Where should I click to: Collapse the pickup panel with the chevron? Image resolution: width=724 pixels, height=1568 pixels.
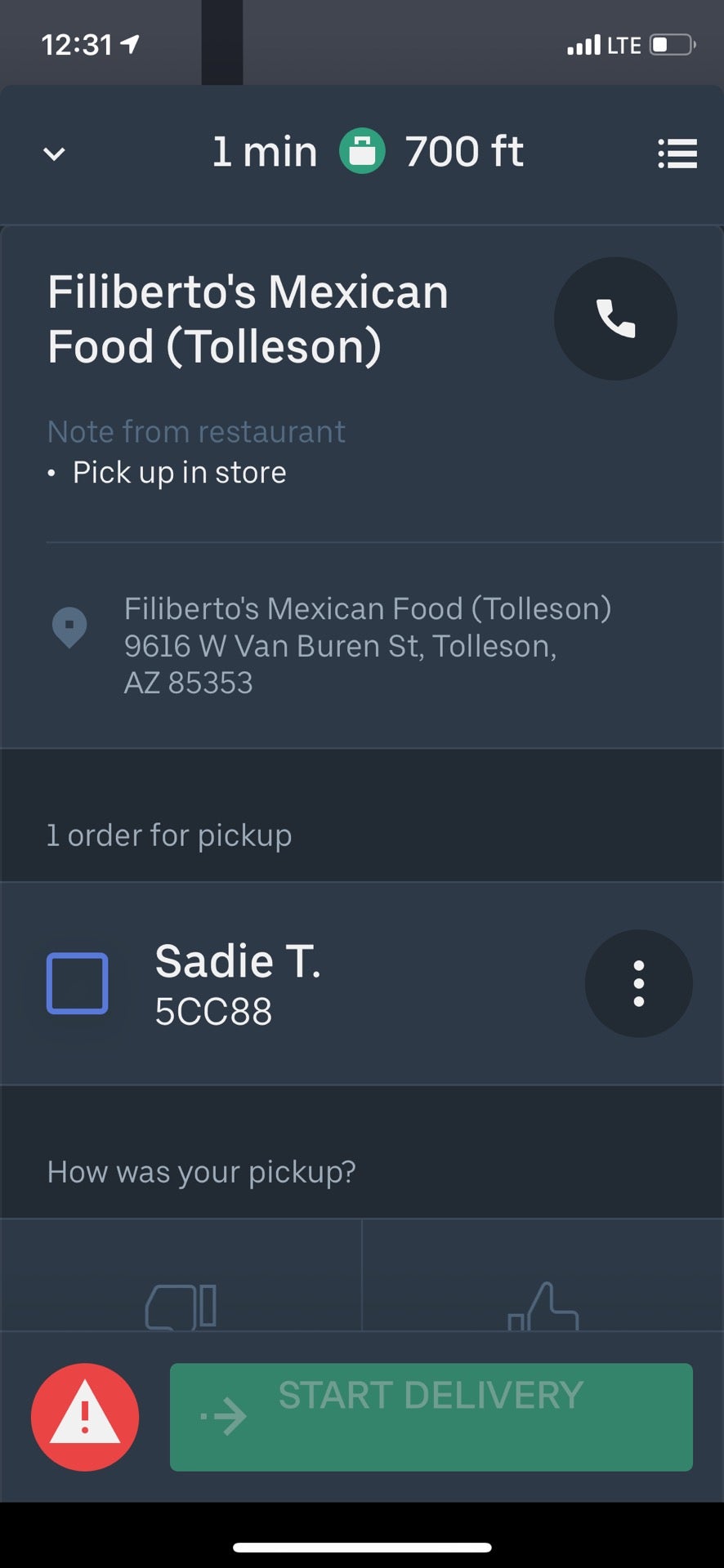click(x=54, y=154)
